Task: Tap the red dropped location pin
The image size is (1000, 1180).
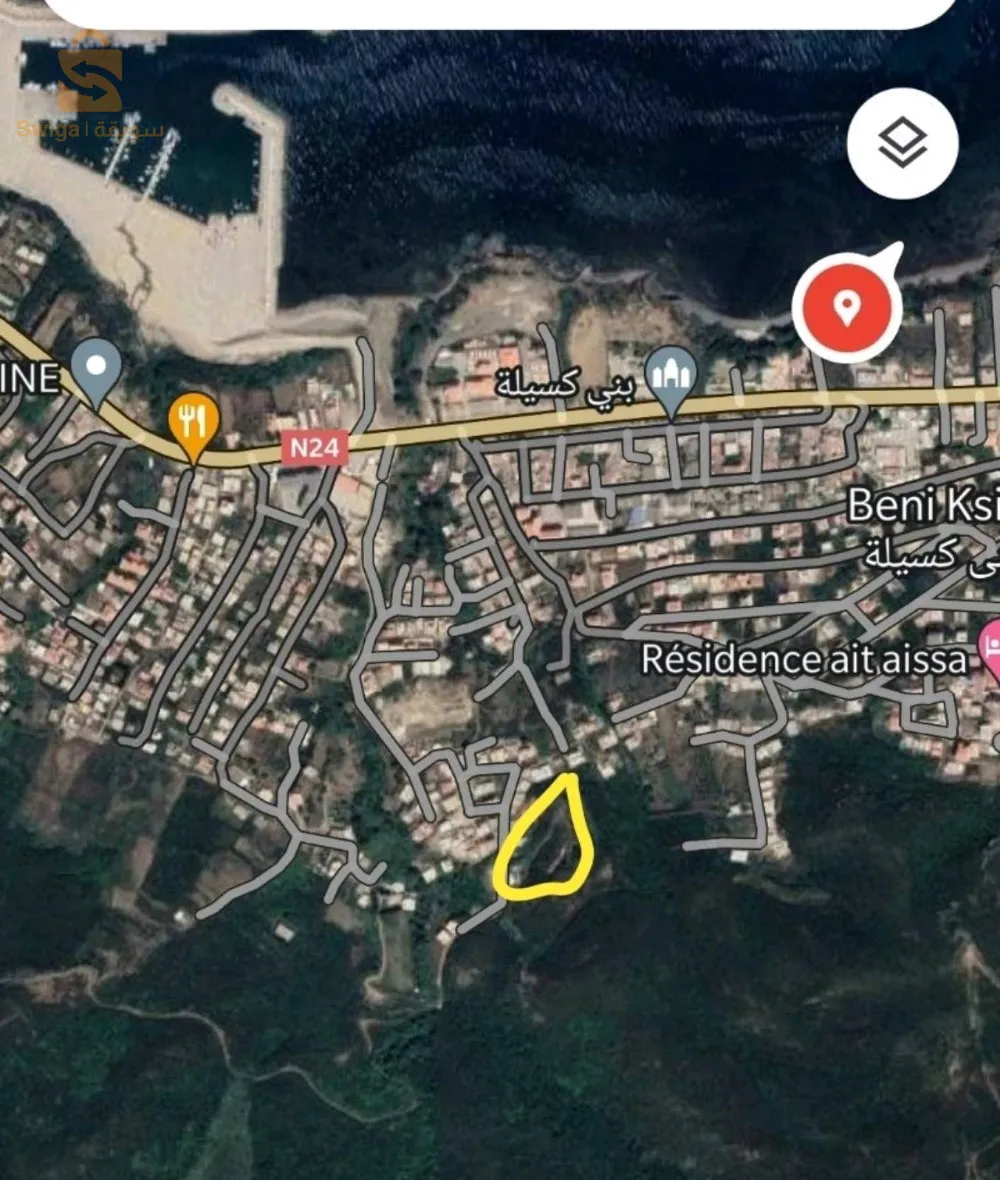Action: click(847, 306)
